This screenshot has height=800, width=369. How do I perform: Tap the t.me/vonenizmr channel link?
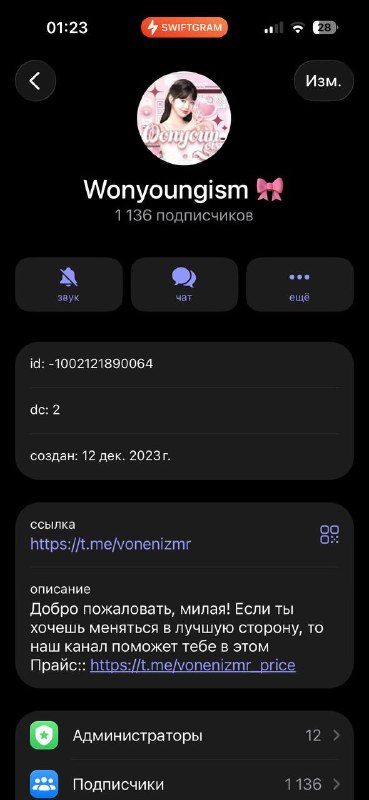click(x=111, y=544)
